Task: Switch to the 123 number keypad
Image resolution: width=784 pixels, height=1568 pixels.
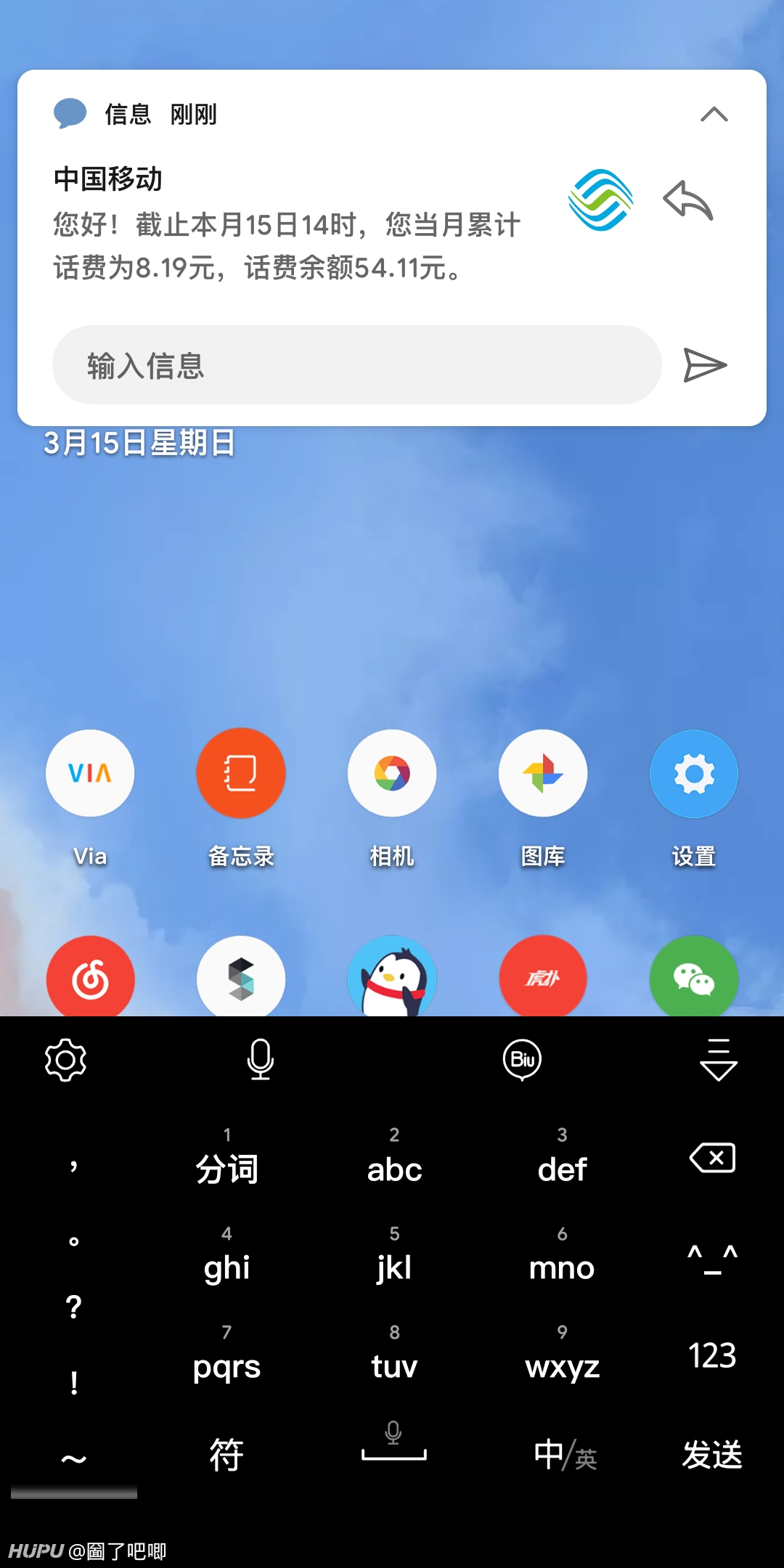Action: [x=713, y=1355]
